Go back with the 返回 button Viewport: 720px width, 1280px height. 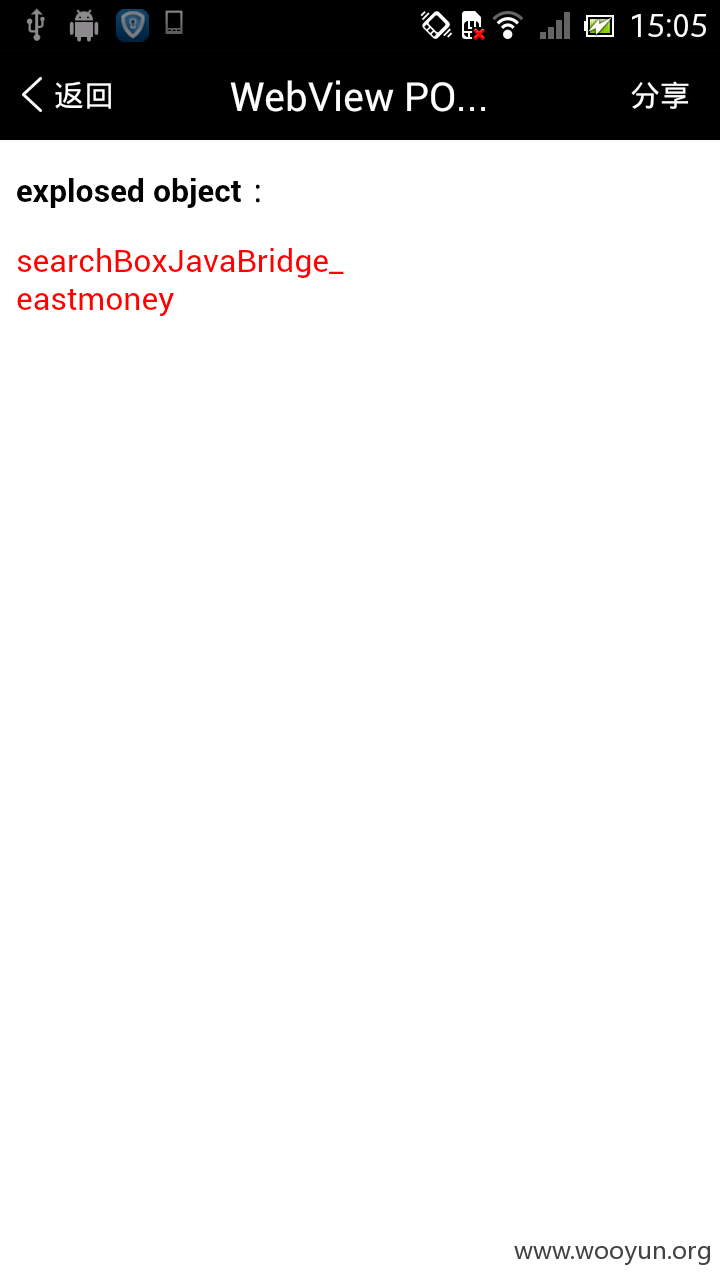(67, 96)
